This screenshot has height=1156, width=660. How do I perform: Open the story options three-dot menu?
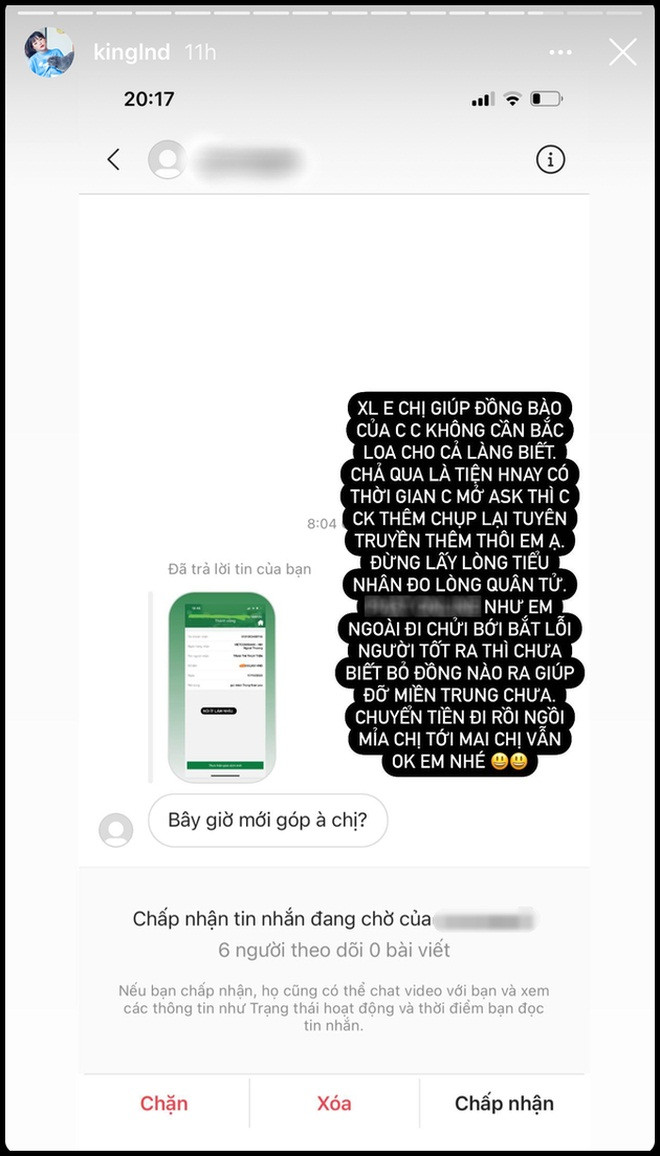click(x=559, y=53)
